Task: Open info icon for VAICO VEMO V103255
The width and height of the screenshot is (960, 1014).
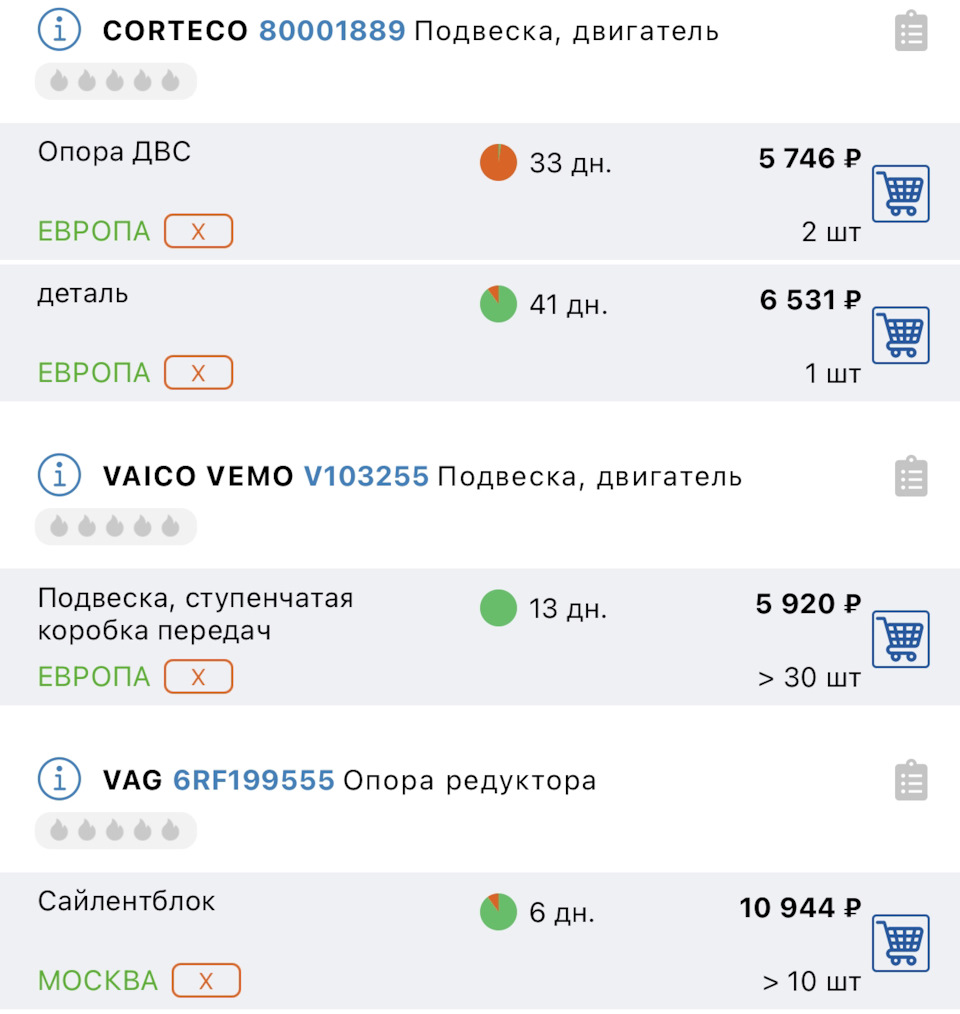Action: [57, 475]
